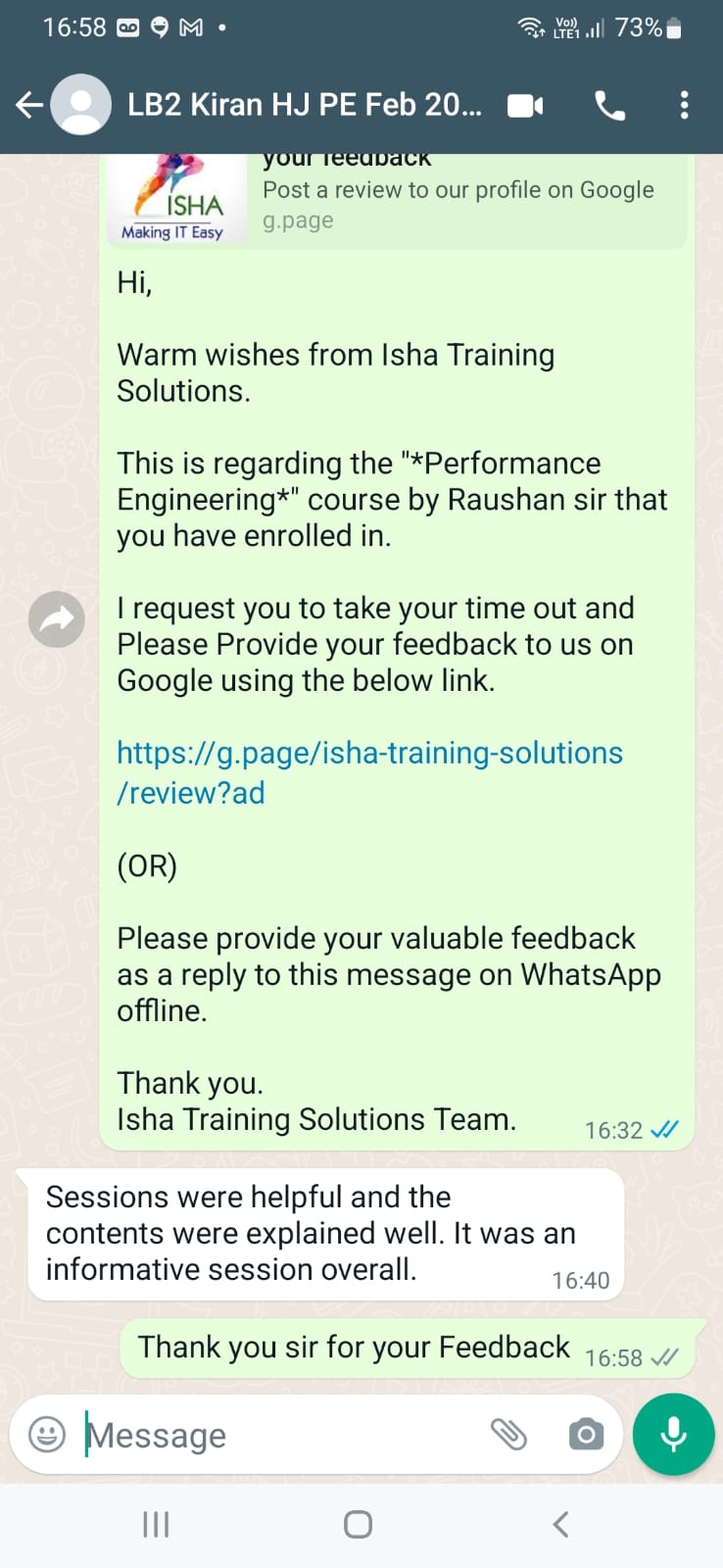Start a video call with LB2 Kiran
The image size is (723, 1568).
tap(525, 105)
